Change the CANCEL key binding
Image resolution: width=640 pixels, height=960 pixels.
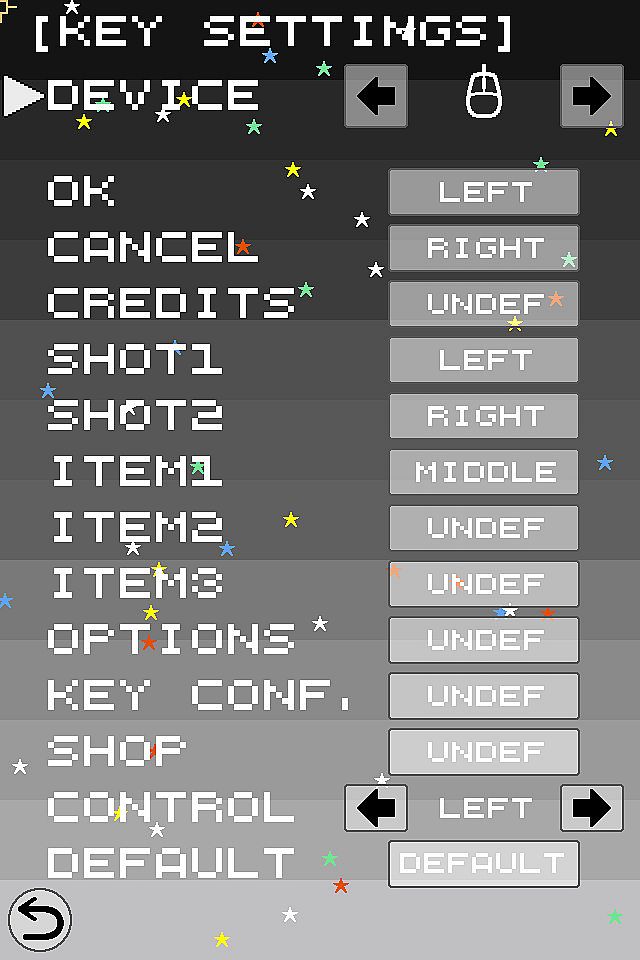tap(484, 248)
